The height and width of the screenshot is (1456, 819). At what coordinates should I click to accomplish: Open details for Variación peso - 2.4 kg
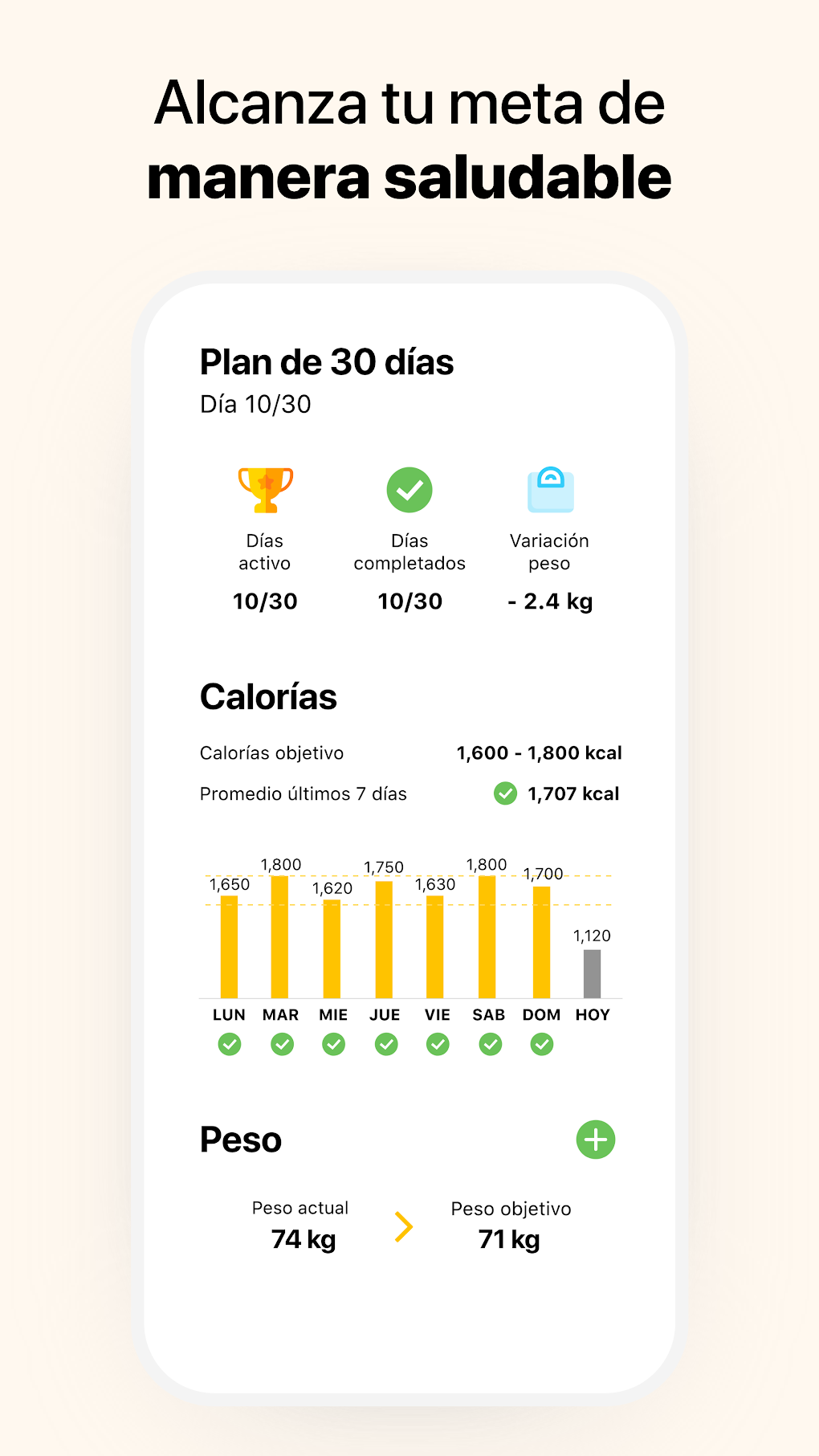(550, 601)
